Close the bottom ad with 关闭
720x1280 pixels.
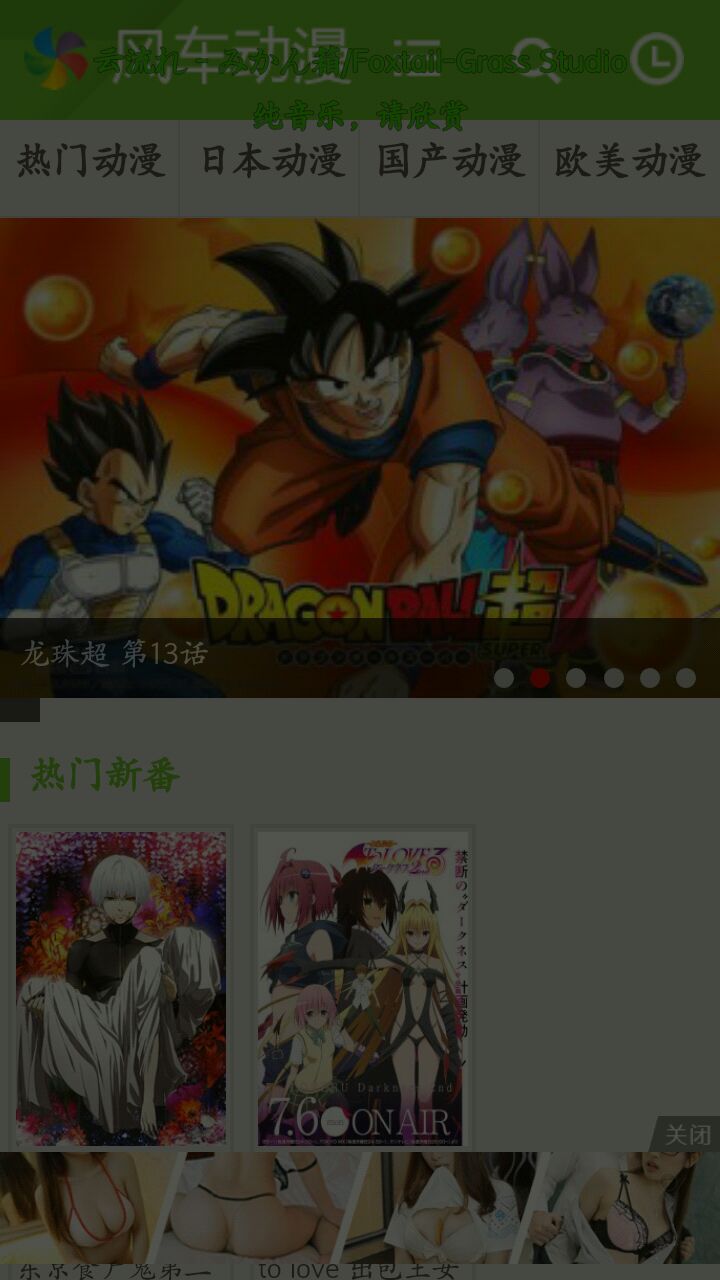687,1135
